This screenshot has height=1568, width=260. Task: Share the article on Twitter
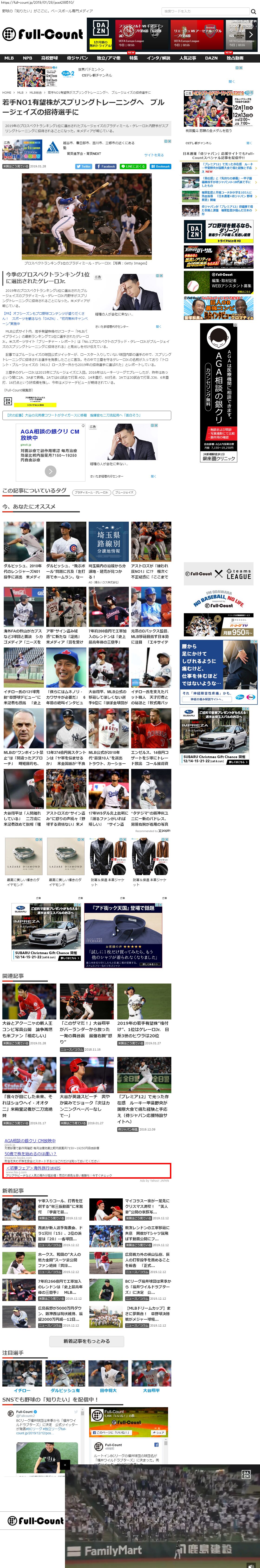click(84, 166)
